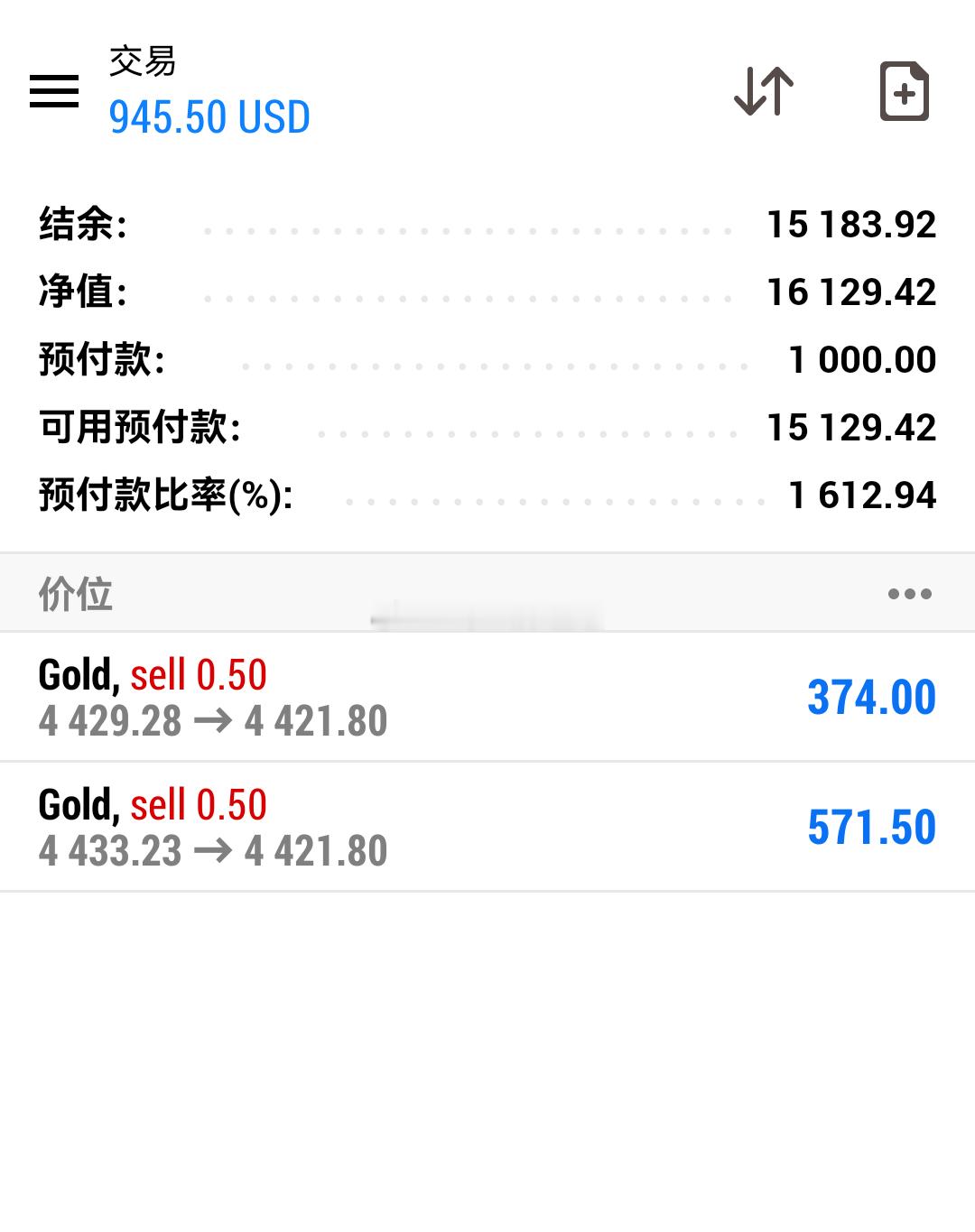Screen dimensions: 975x1232
Task: Tap the sort arrows icon
Action: 764,91
